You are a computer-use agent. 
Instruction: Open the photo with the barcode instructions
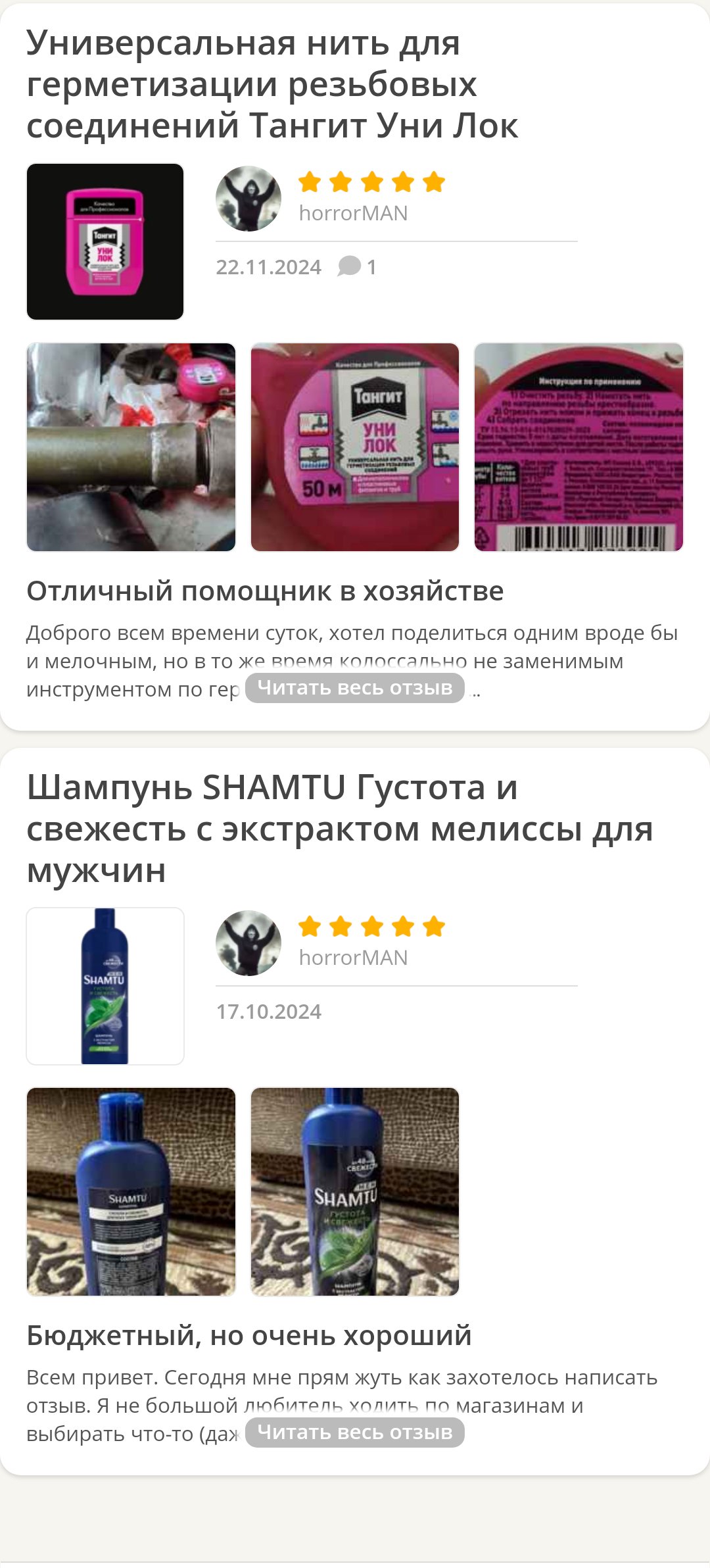pos(579,447)
